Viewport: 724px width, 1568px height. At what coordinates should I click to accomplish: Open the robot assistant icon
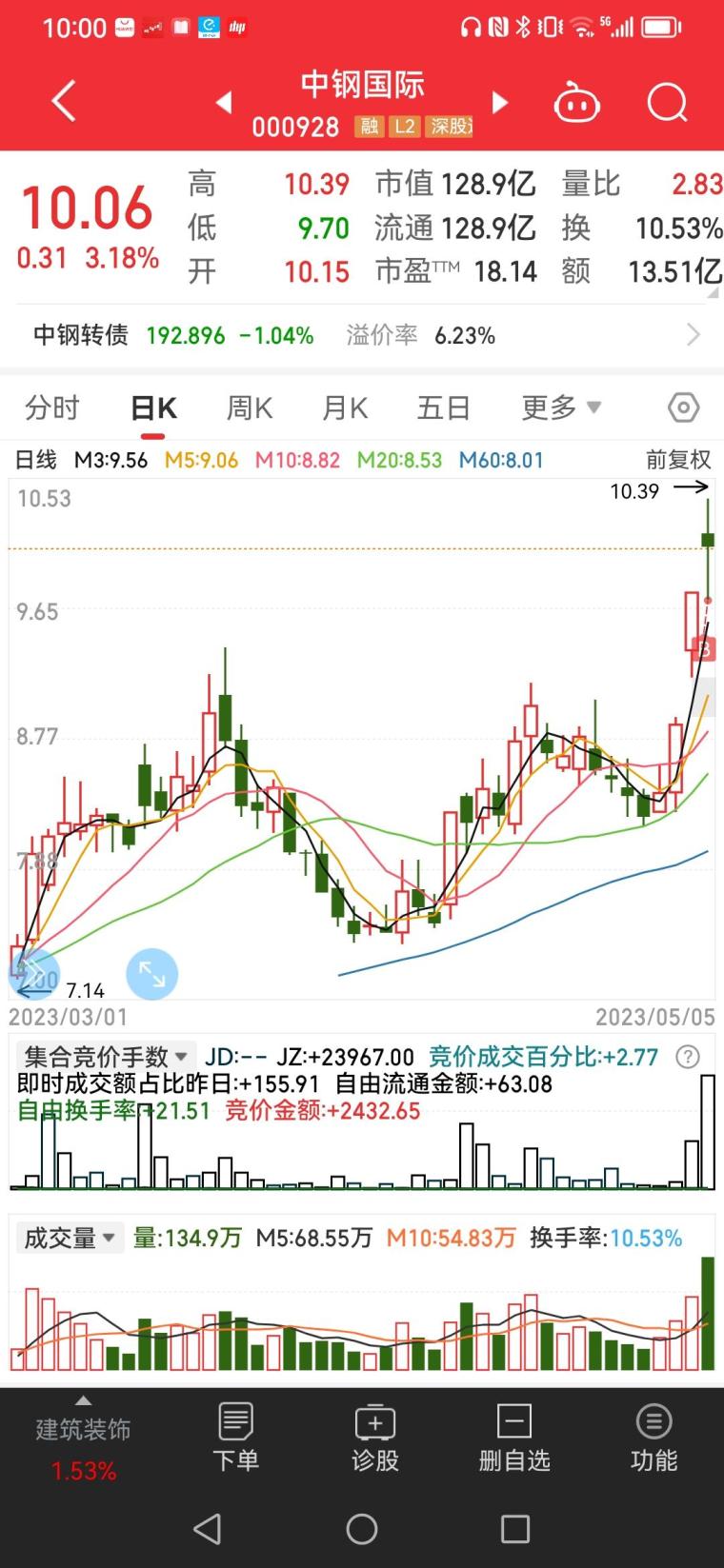coord(576,103)
